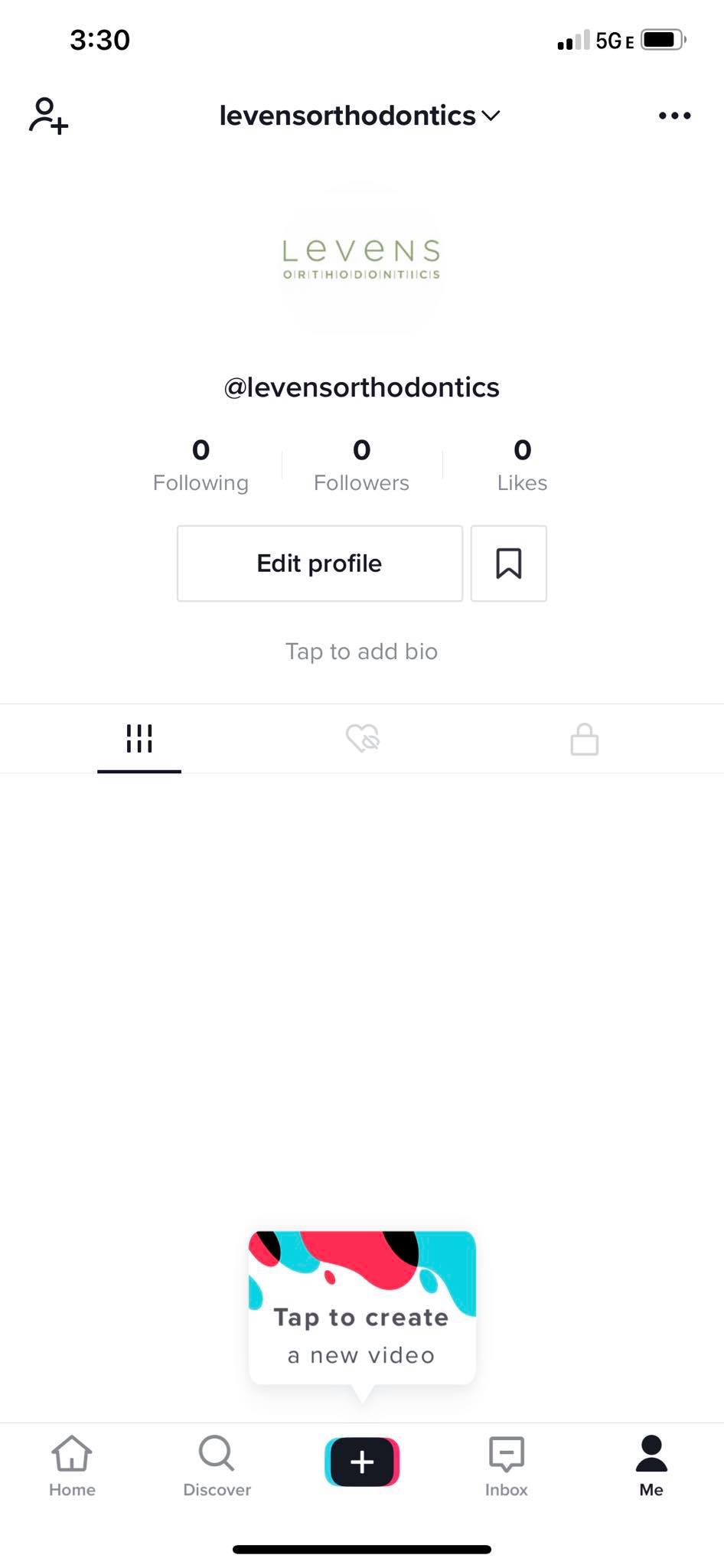Open the Discover tab

click(217, 1465)
